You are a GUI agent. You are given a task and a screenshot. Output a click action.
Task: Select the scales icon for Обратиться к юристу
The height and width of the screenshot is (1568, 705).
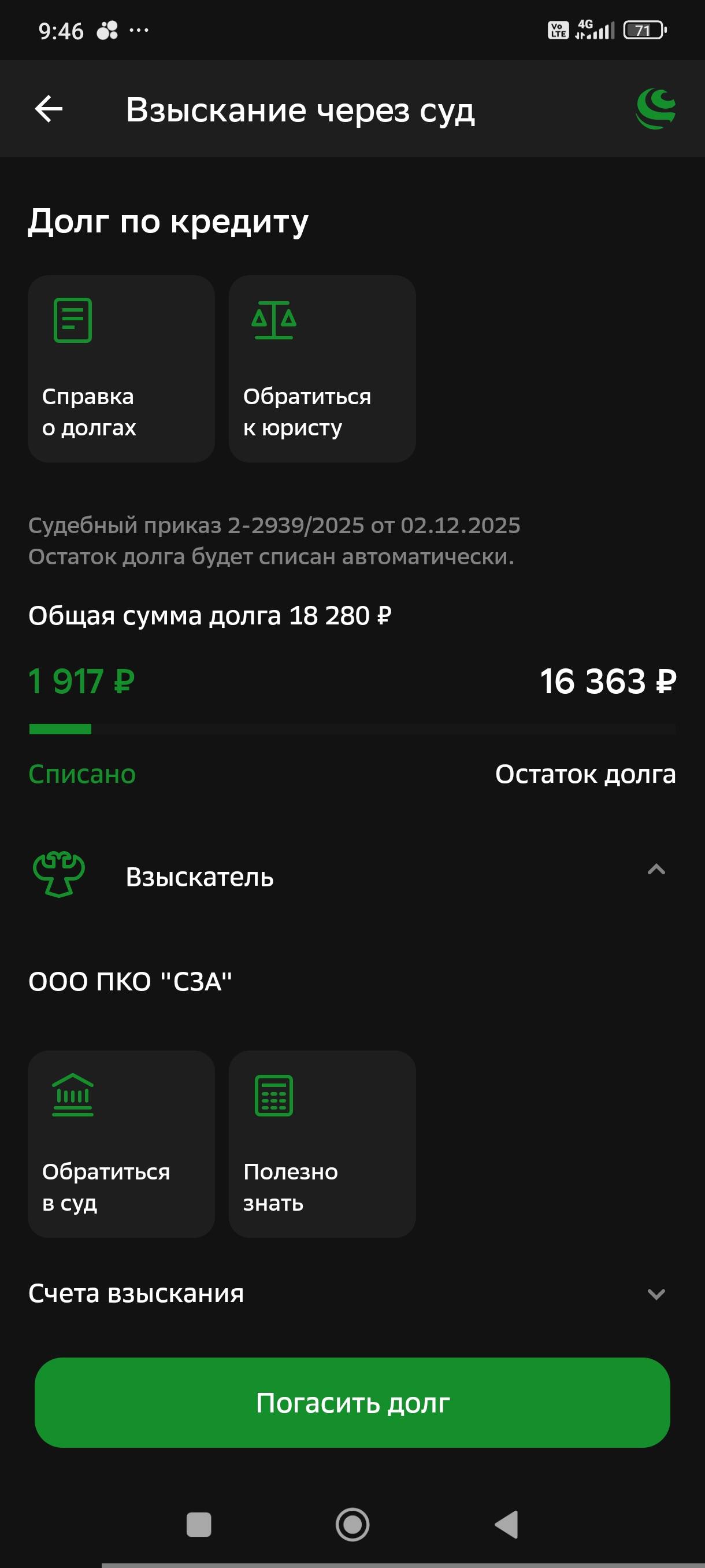coord(273,321)
